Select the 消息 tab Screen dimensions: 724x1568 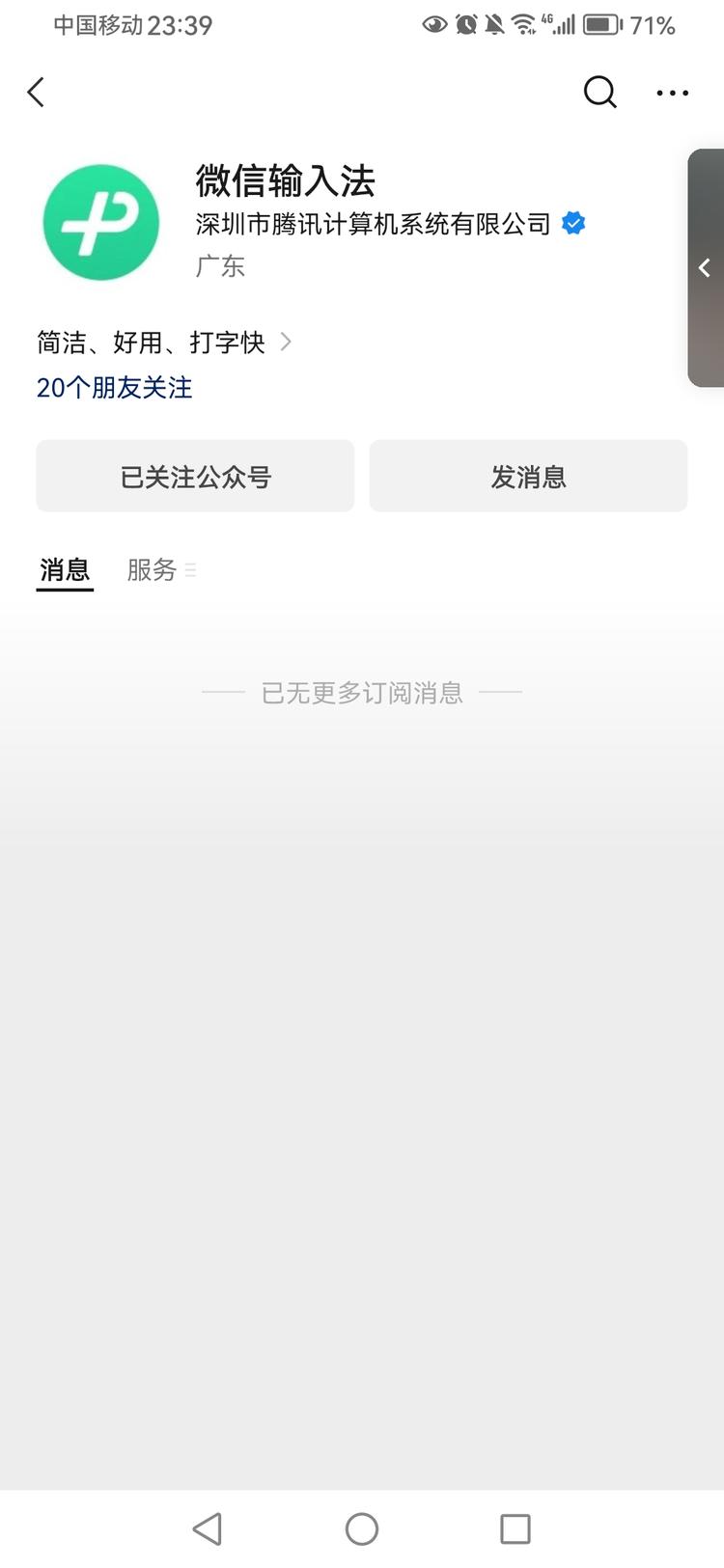[x=64, y=569]
